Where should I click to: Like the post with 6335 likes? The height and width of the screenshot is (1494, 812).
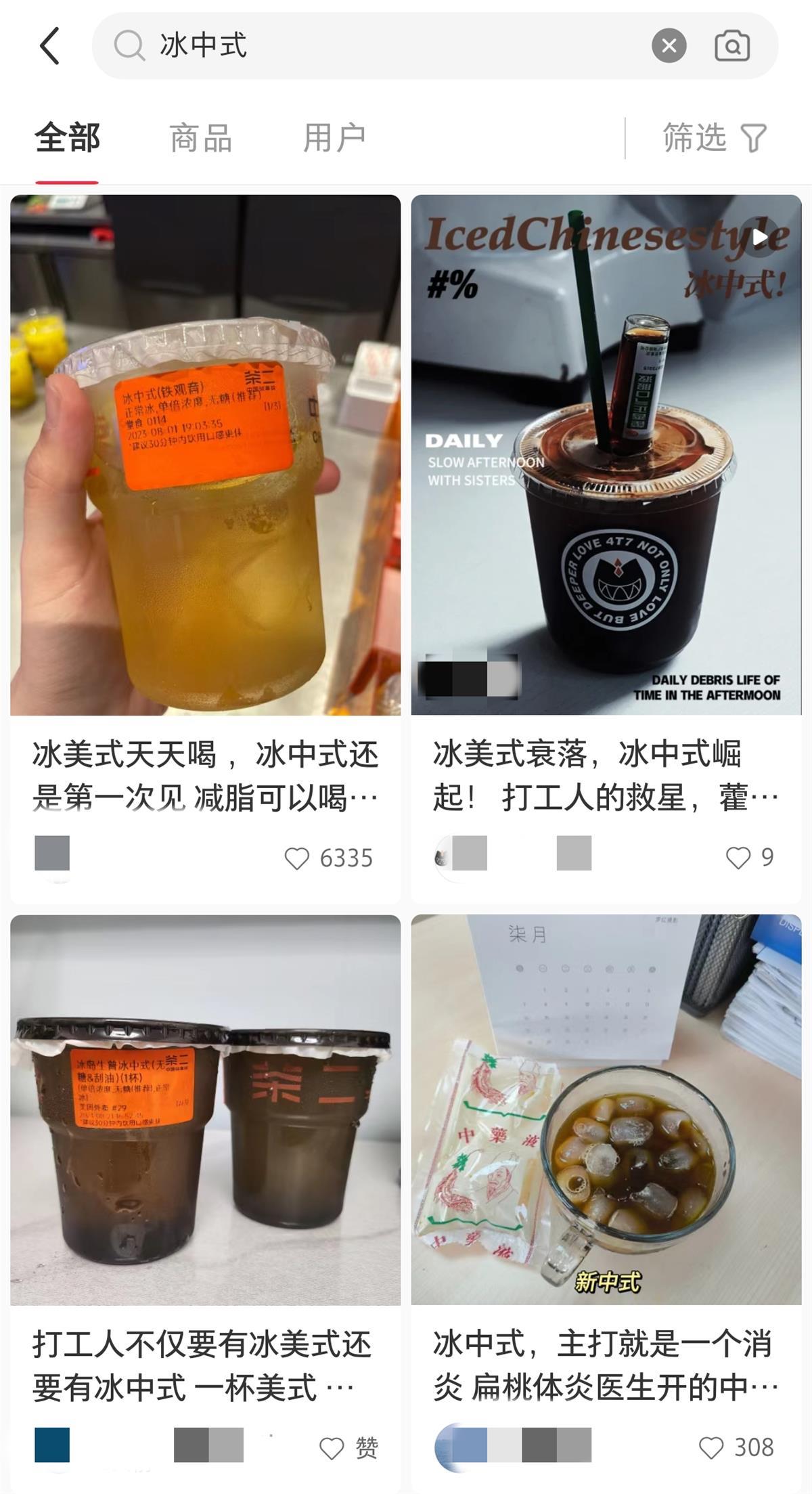(296, 858)
